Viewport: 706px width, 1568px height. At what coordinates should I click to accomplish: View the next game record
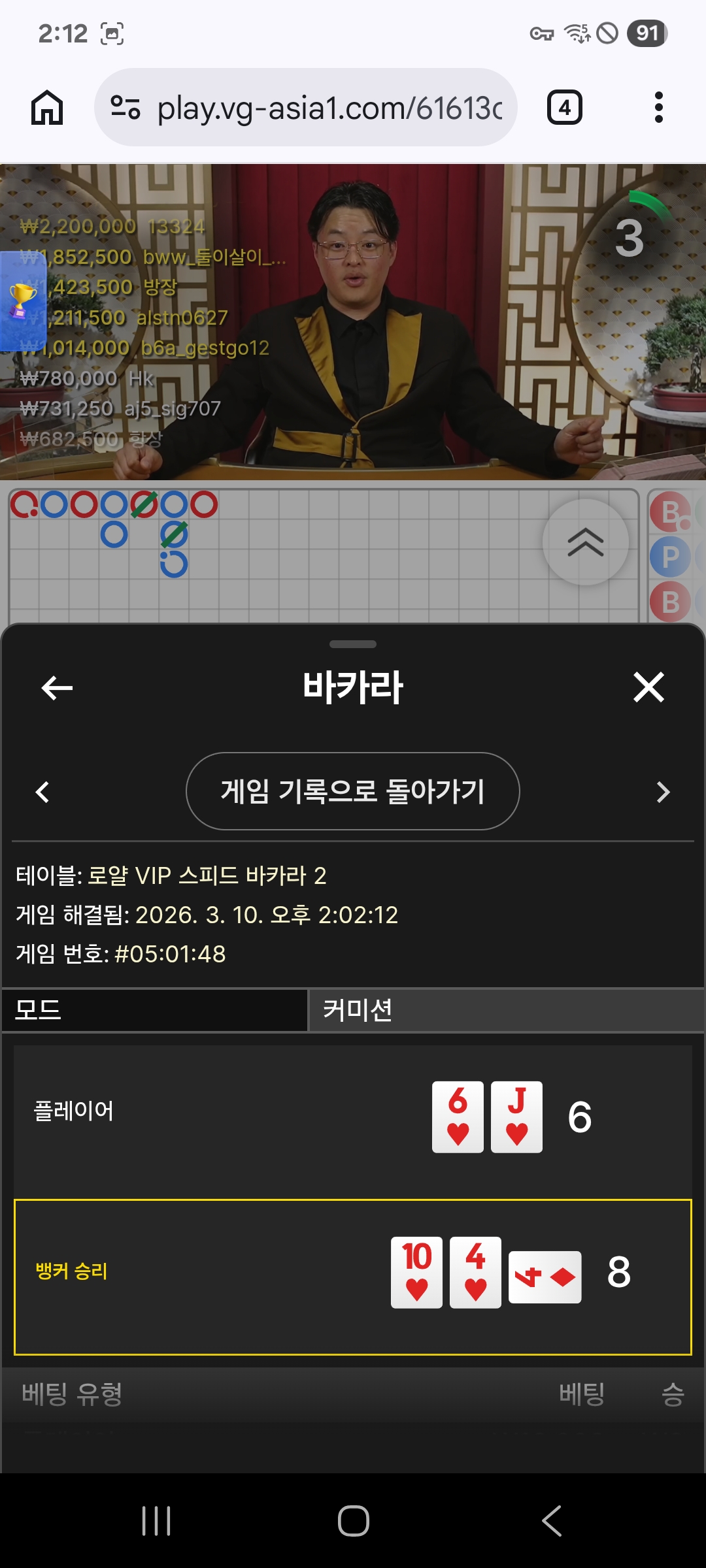663,792
